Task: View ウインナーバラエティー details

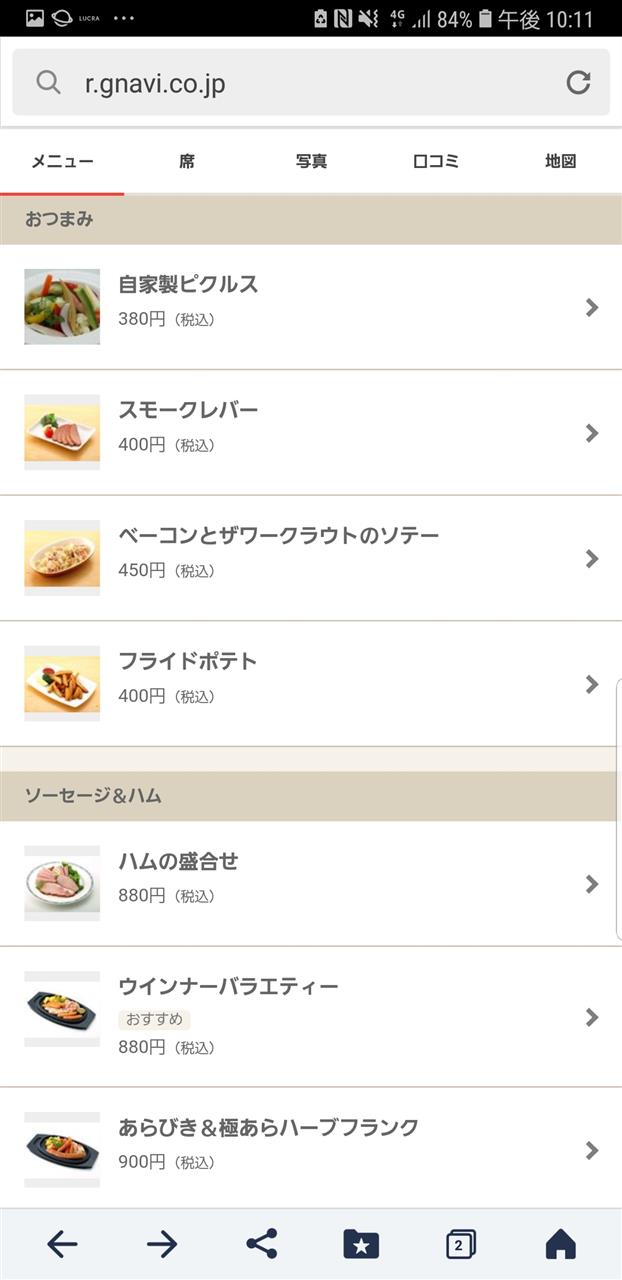Action: click(x=311, y=1017)
